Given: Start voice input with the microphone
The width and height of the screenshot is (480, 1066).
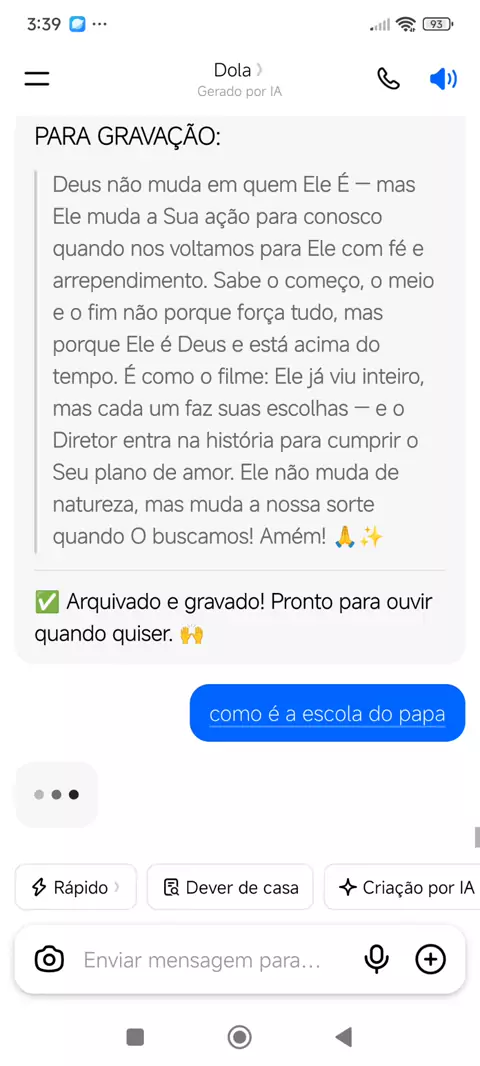Looking at the screenshot, I should pyautogui.click(x=376, y=959).
